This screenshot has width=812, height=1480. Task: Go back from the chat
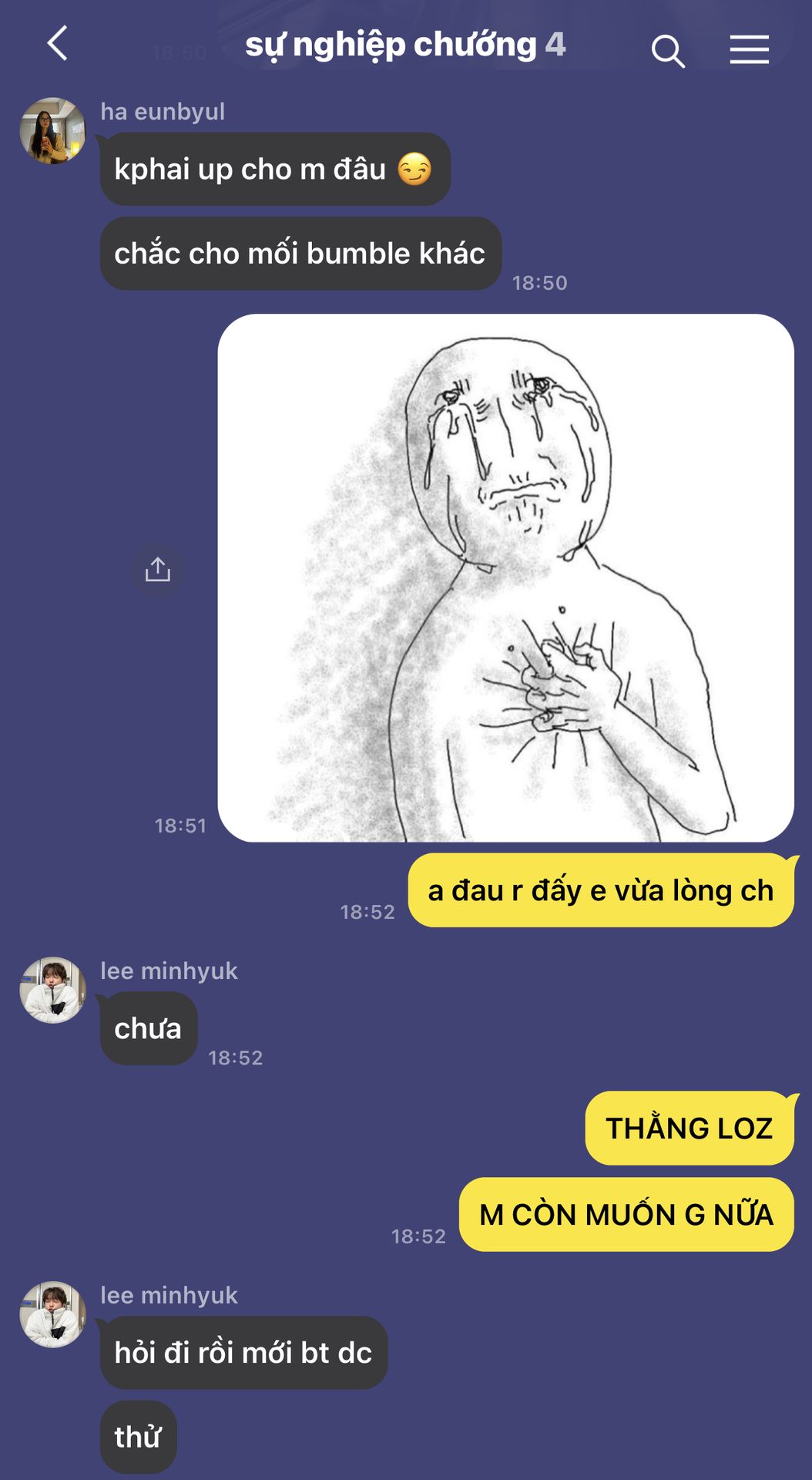[x=58, y=44]
